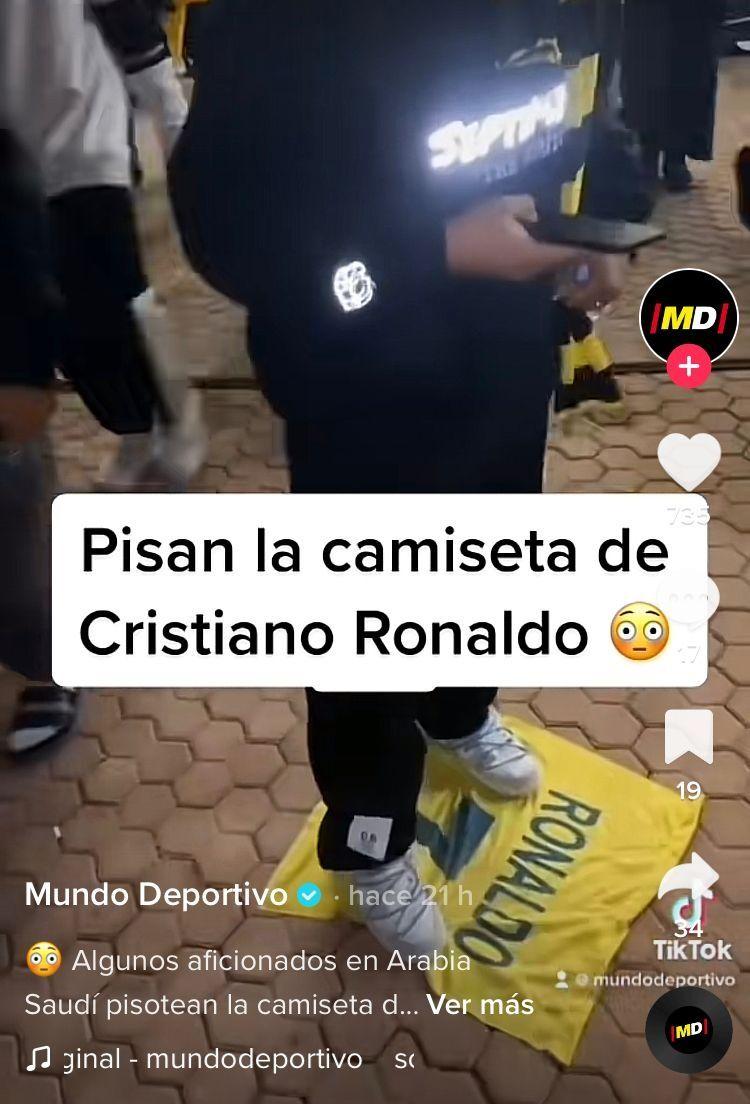Open Mundo Deportivo's profile avatar
The width and height of the screenshot is (750, 1104).
pos(688,318)
